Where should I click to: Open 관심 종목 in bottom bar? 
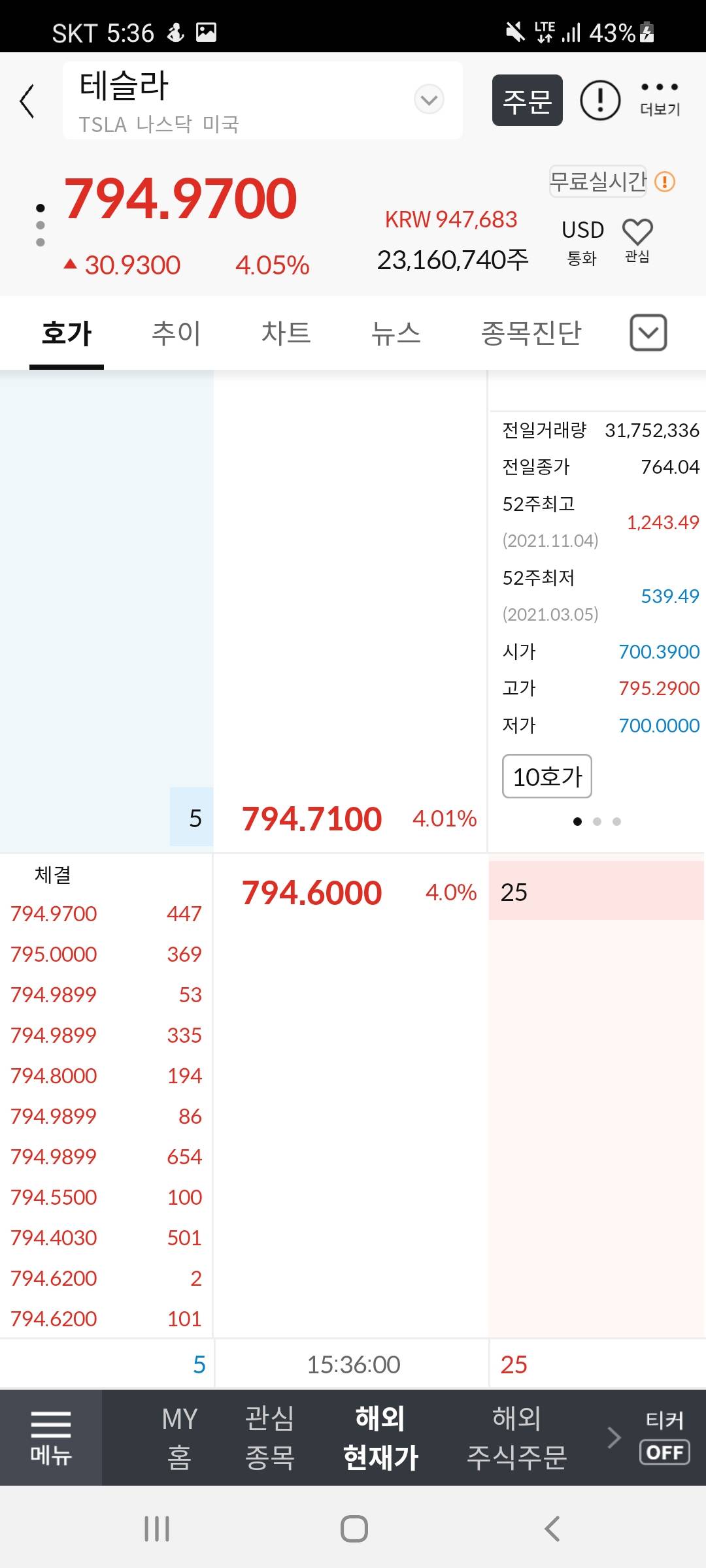point(269,1437)
